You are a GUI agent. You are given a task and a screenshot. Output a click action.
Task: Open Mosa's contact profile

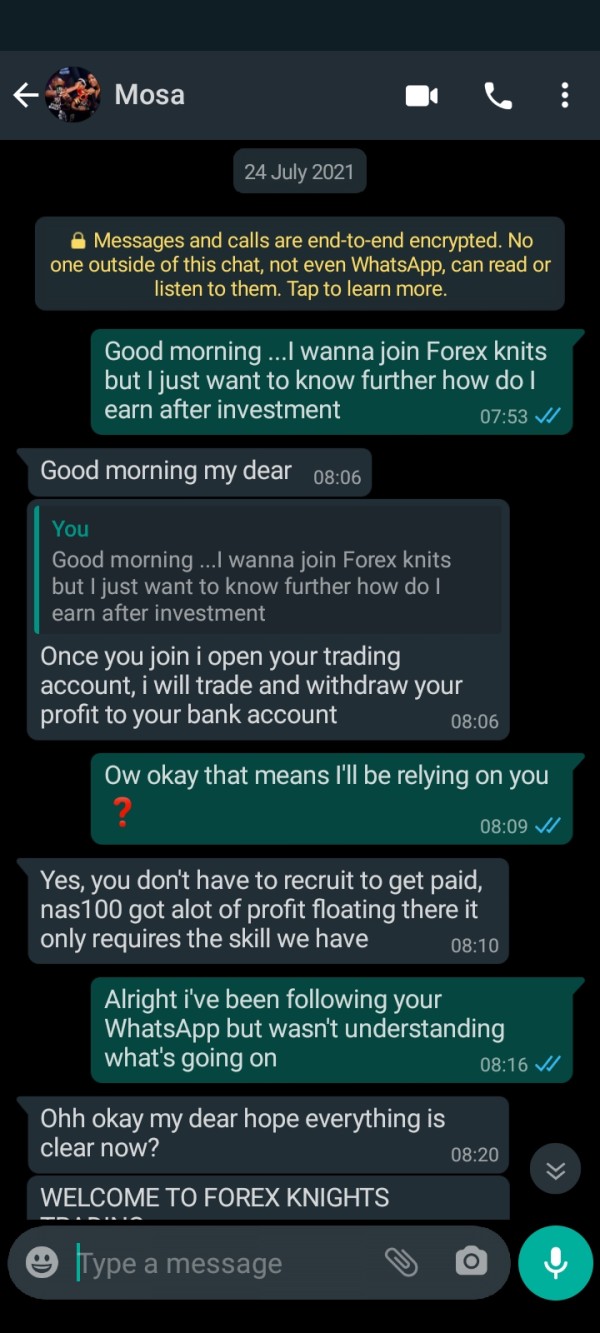[150, 95]
